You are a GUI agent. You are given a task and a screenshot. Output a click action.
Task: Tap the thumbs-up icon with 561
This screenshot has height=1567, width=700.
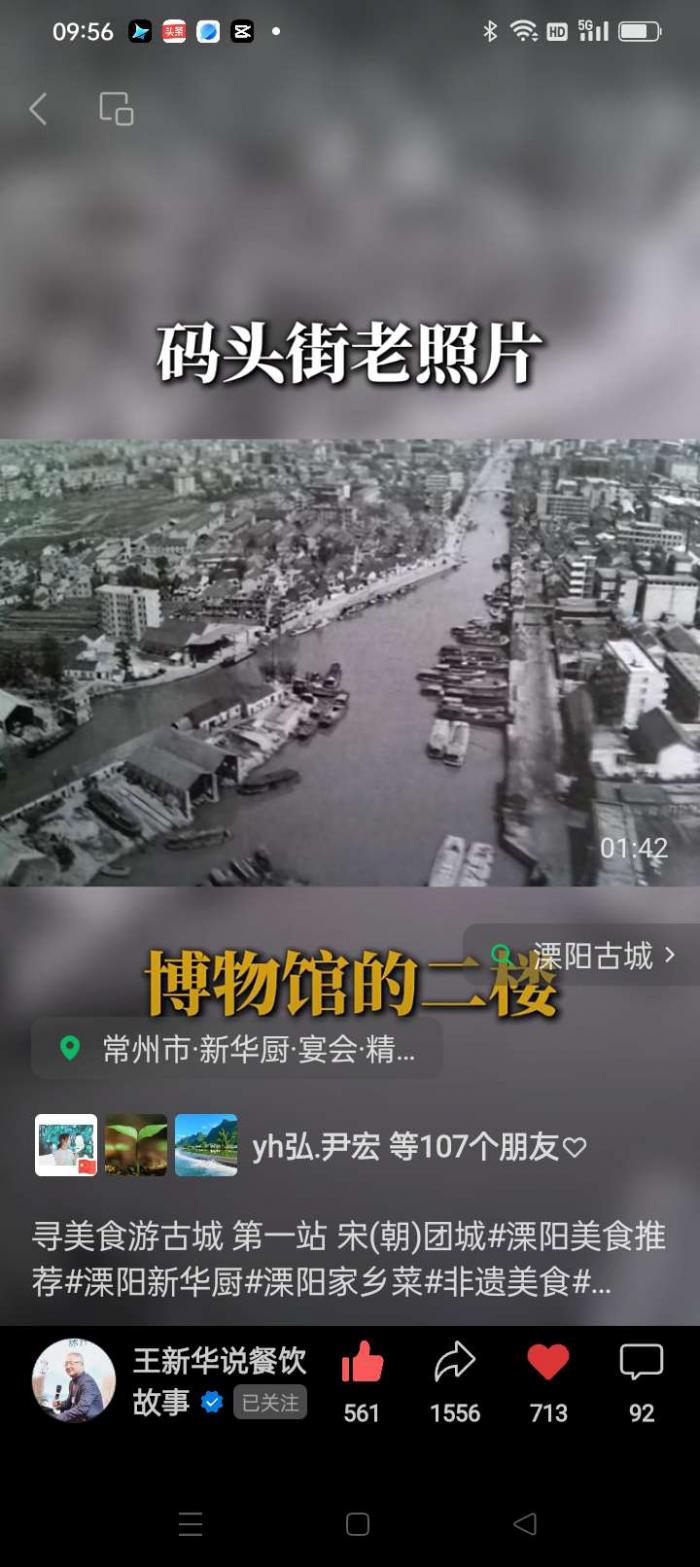click(x=362, y=1364)
